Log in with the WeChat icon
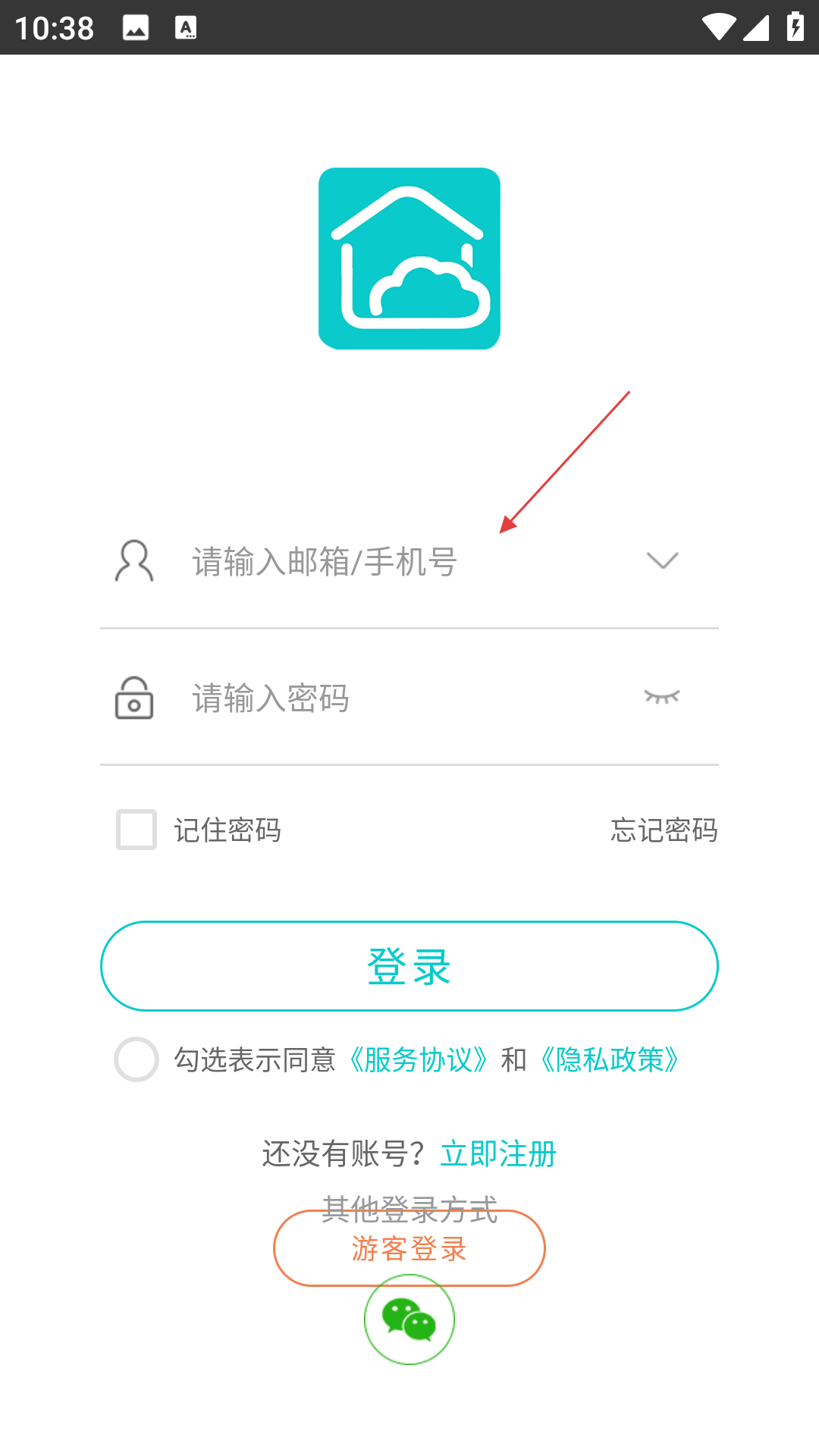The height and width of the screenshot is (1456, 819). coord(409,1319)
